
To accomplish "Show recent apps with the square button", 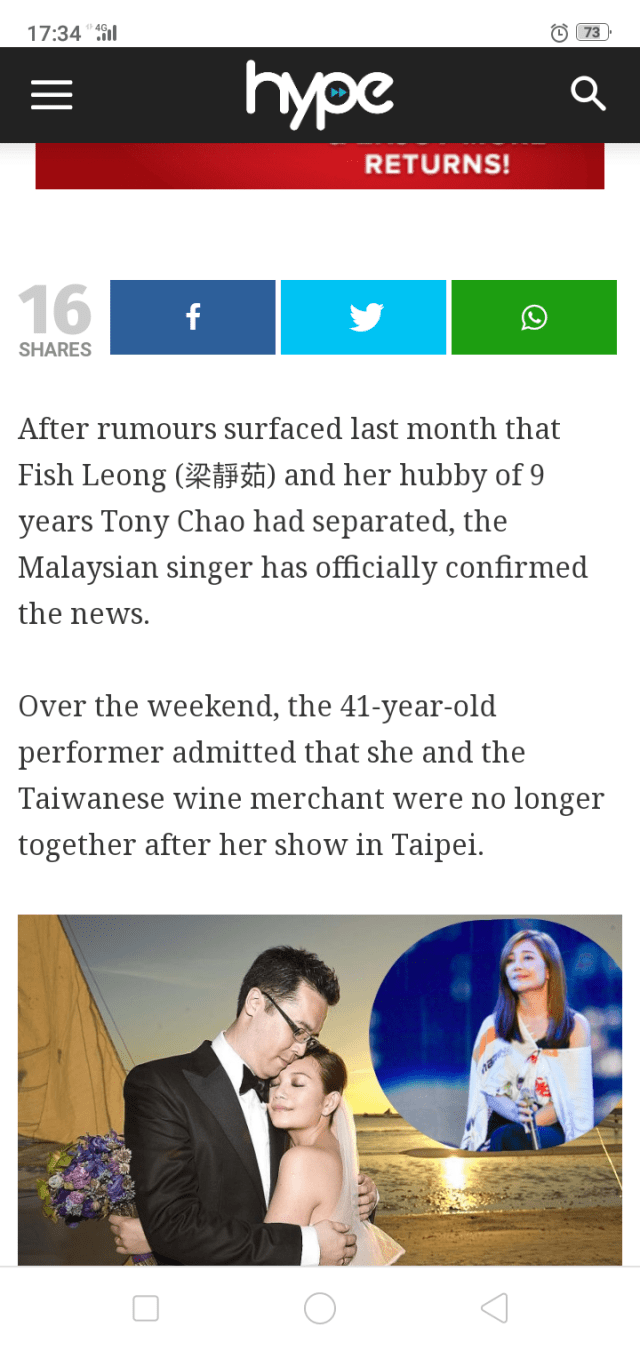I will (x=146, y=1308).
